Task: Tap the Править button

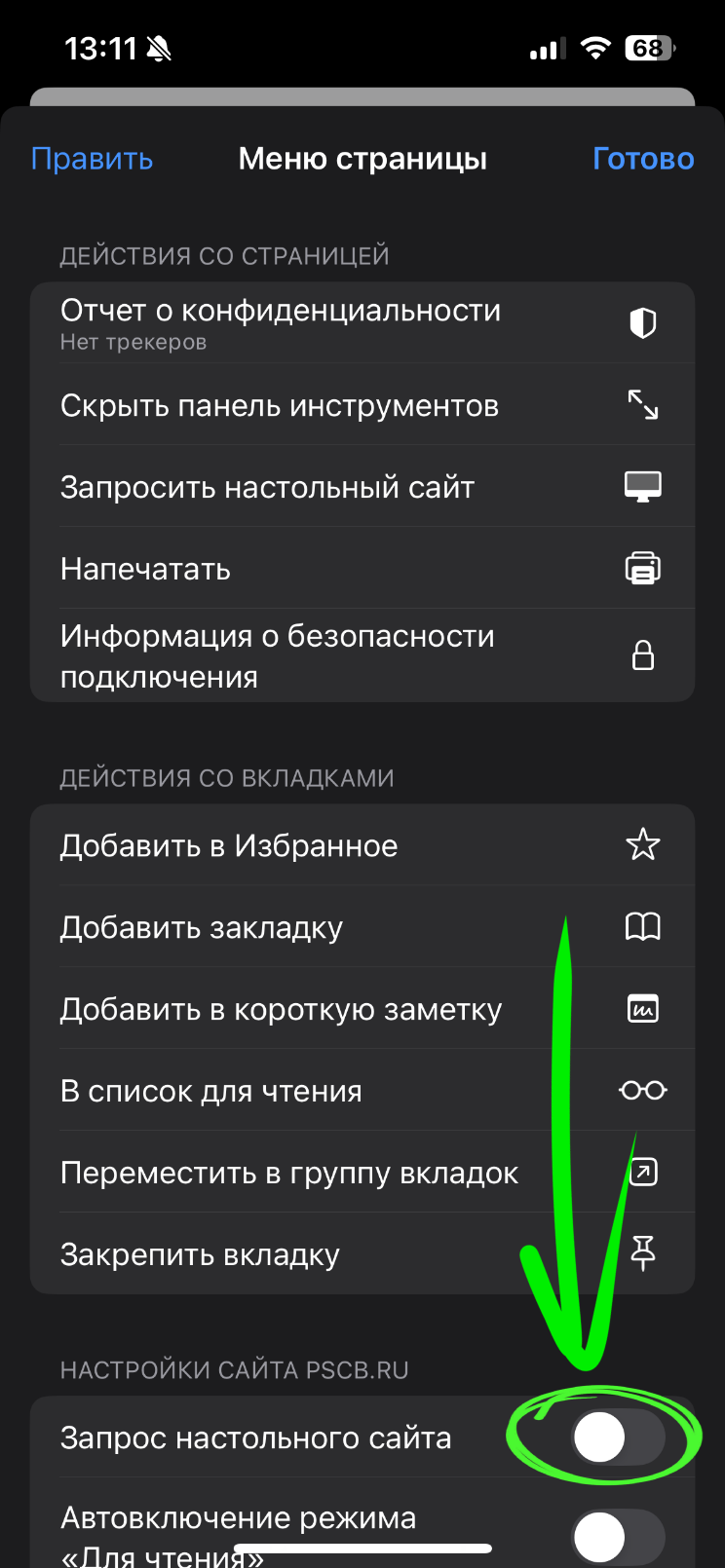Action: click(92, 159)
